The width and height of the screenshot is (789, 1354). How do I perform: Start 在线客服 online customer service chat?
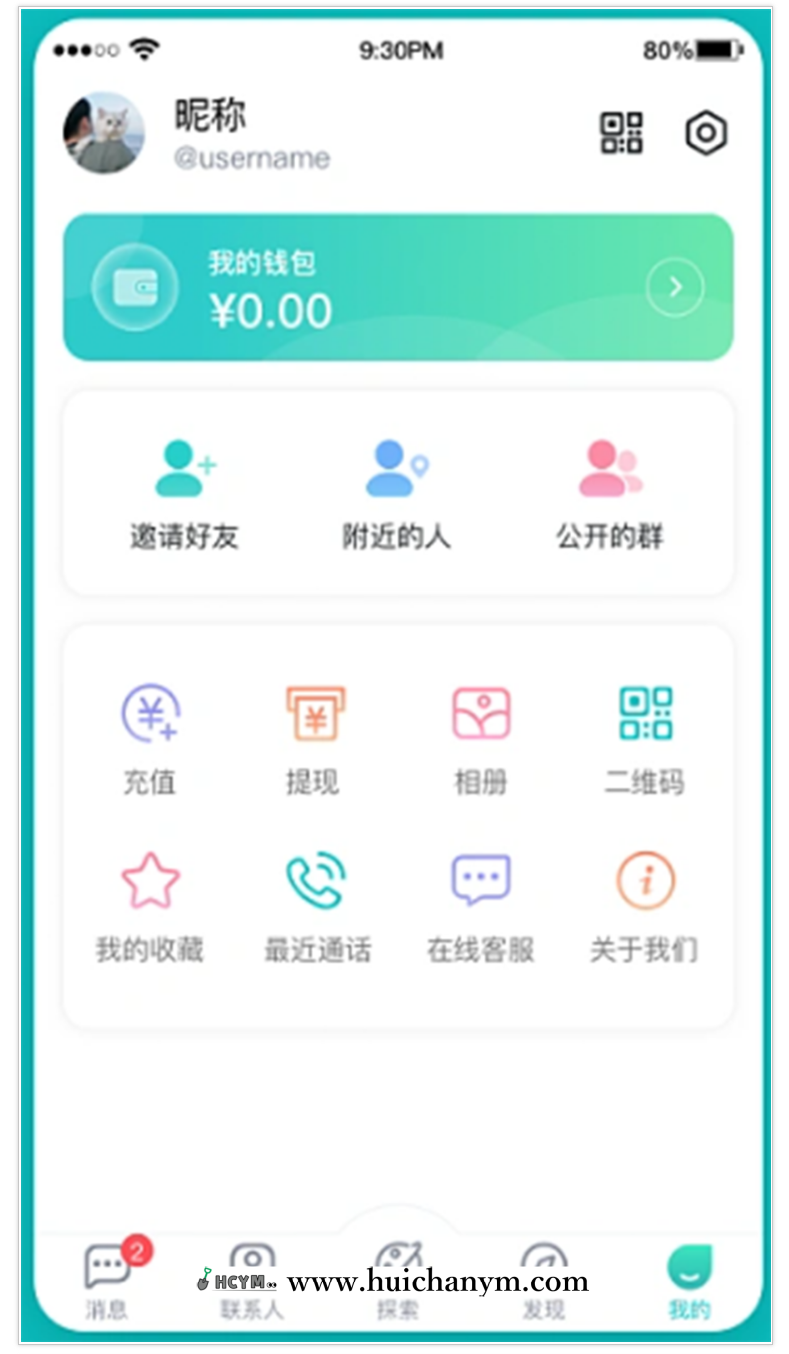pyautogui.click(x=481, y=882)
